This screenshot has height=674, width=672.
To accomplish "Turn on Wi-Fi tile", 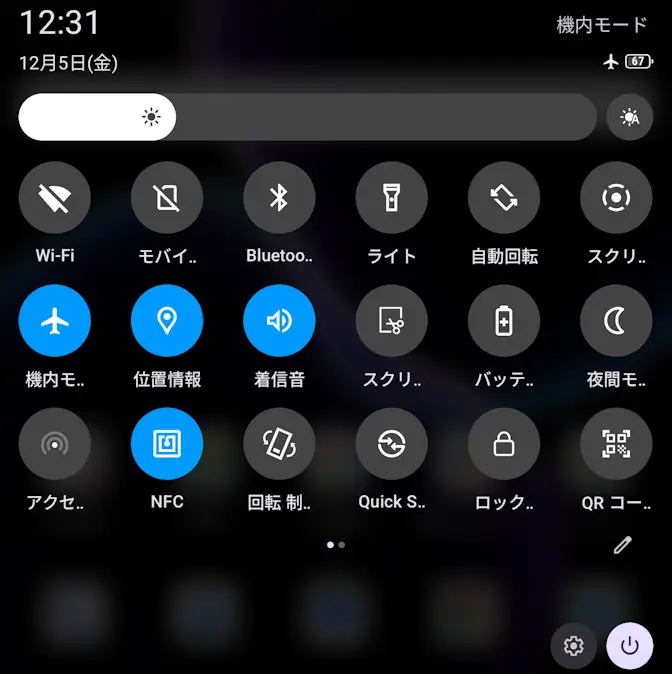I will (55, 198).
